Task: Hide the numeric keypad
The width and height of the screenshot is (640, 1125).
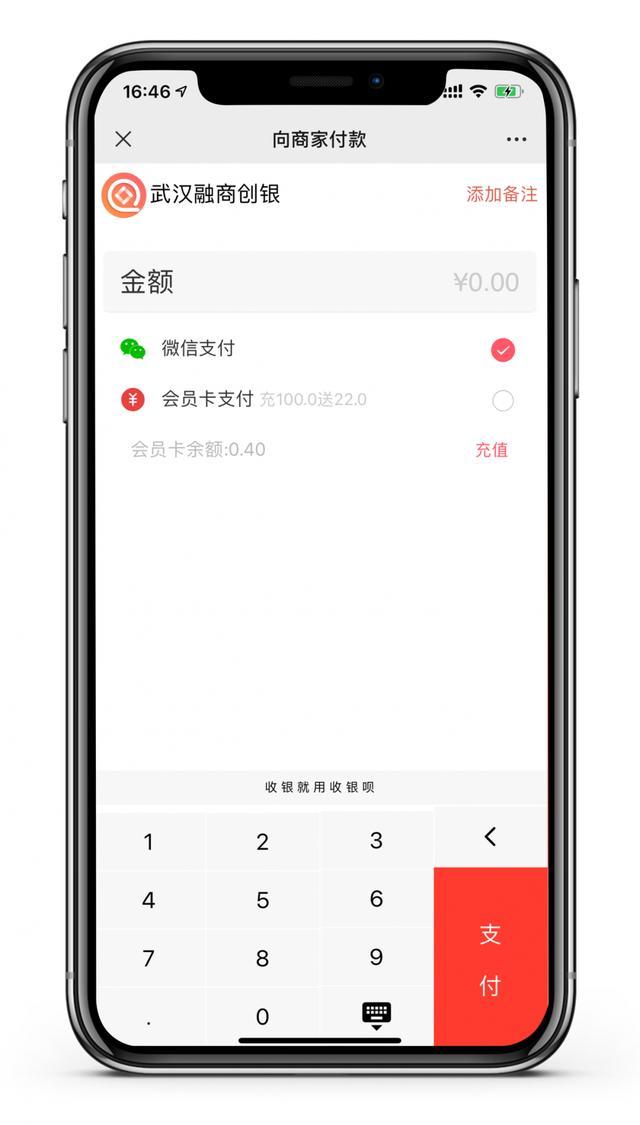Action: point(376,1015)
